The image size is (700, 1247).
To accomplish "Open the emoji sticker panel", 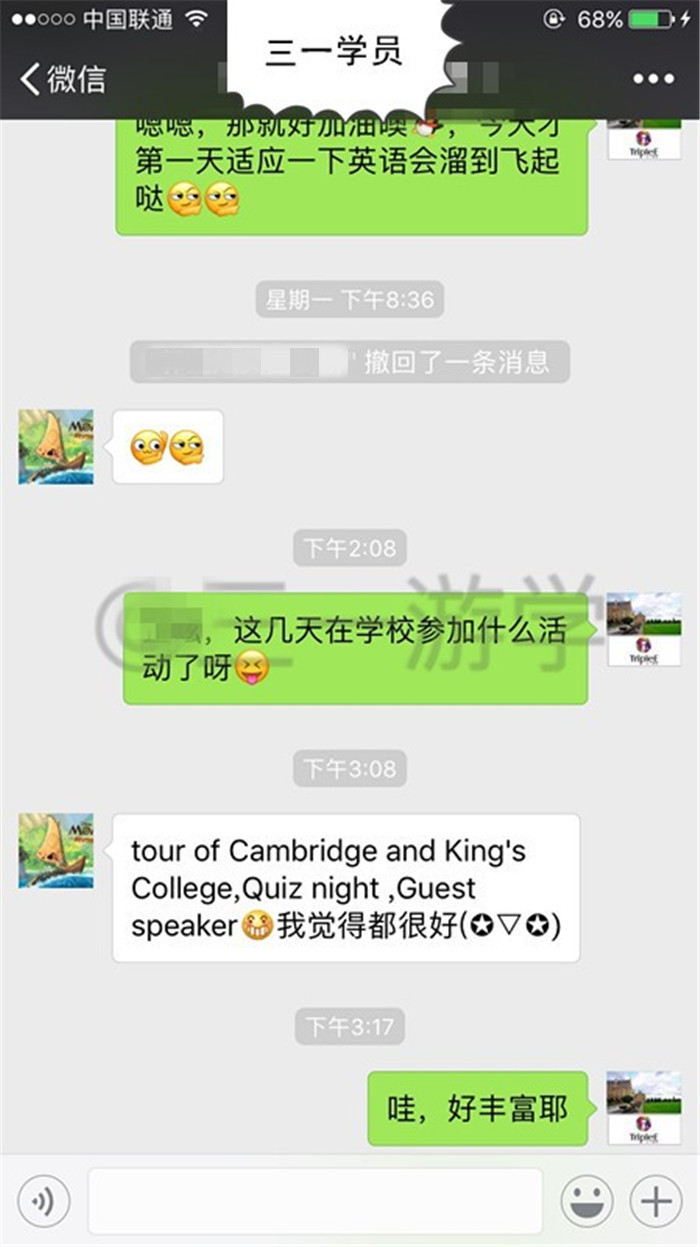I will coord(587,1200).
